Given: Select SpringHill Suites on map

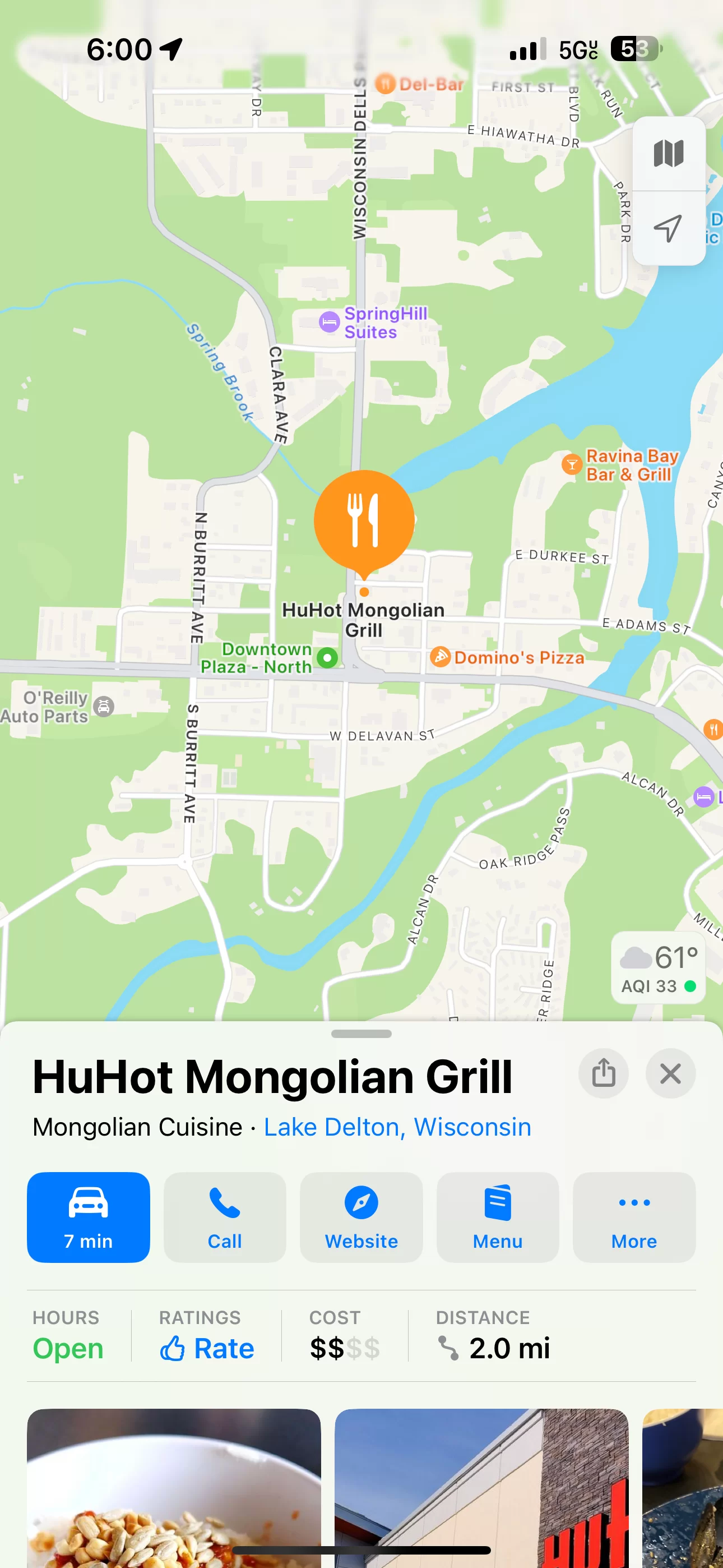Looking at the screenshot, I should click(373, 322).
